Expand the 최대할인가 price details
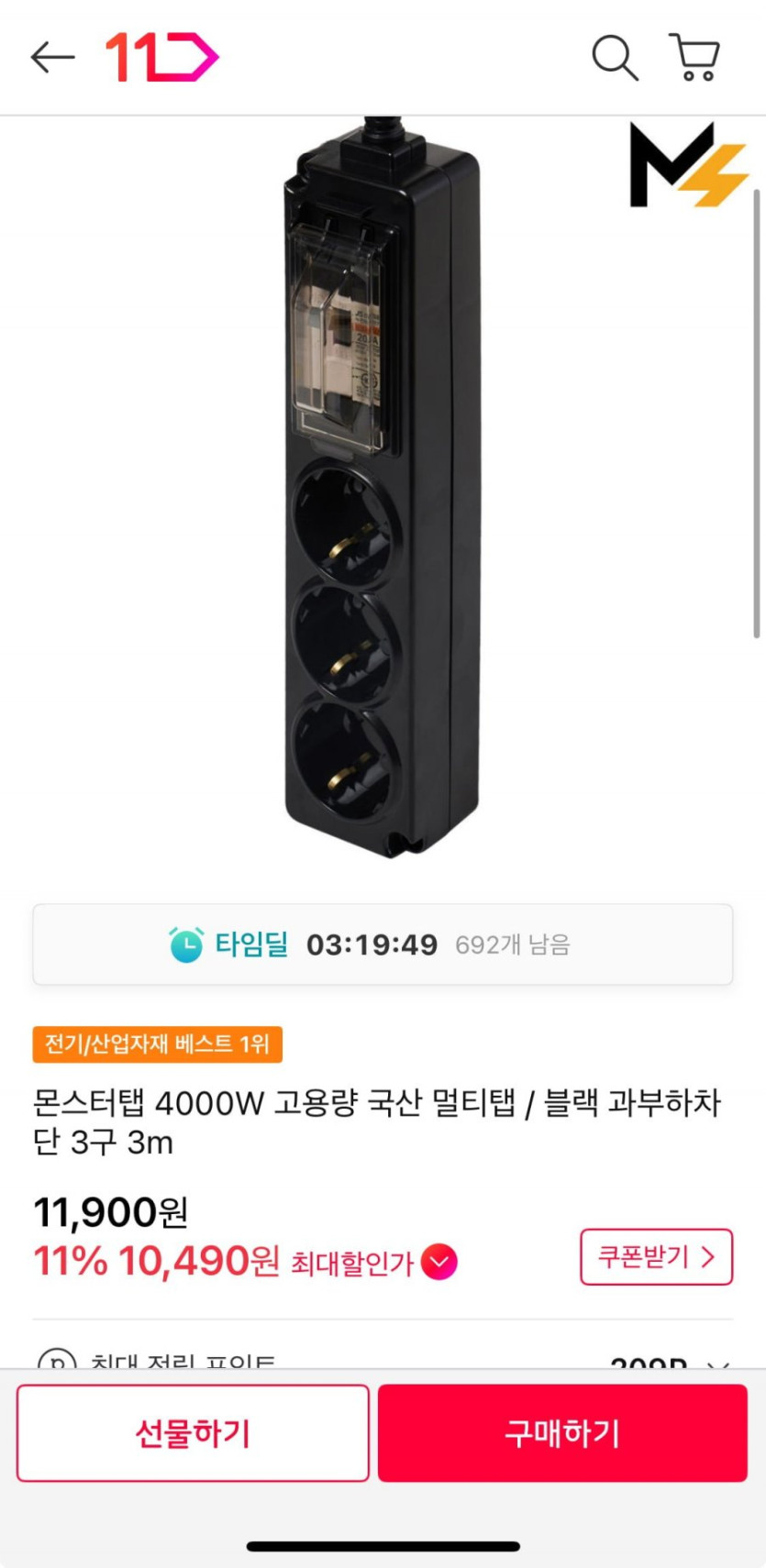This screenshot has width=766, height=1568. click(439, 1263)
